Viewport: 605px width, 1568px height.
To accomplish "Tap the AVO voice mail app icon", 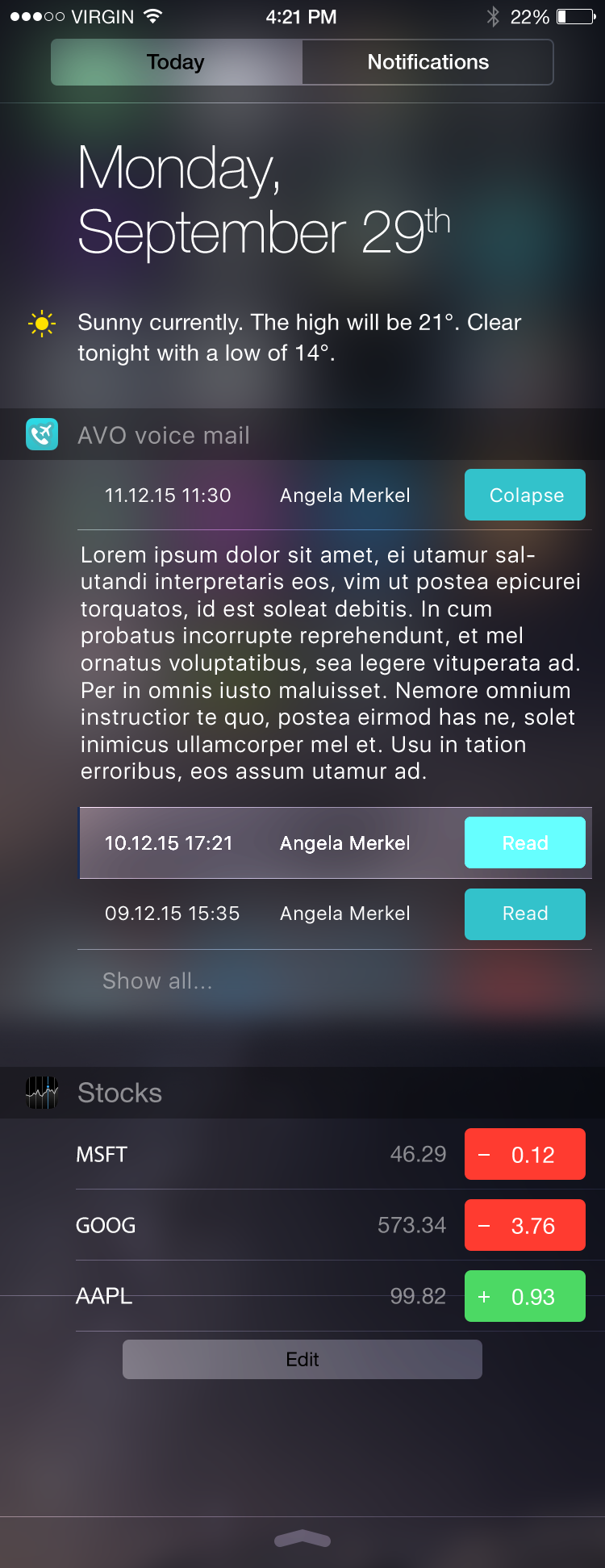I will [x=41, y=434].
